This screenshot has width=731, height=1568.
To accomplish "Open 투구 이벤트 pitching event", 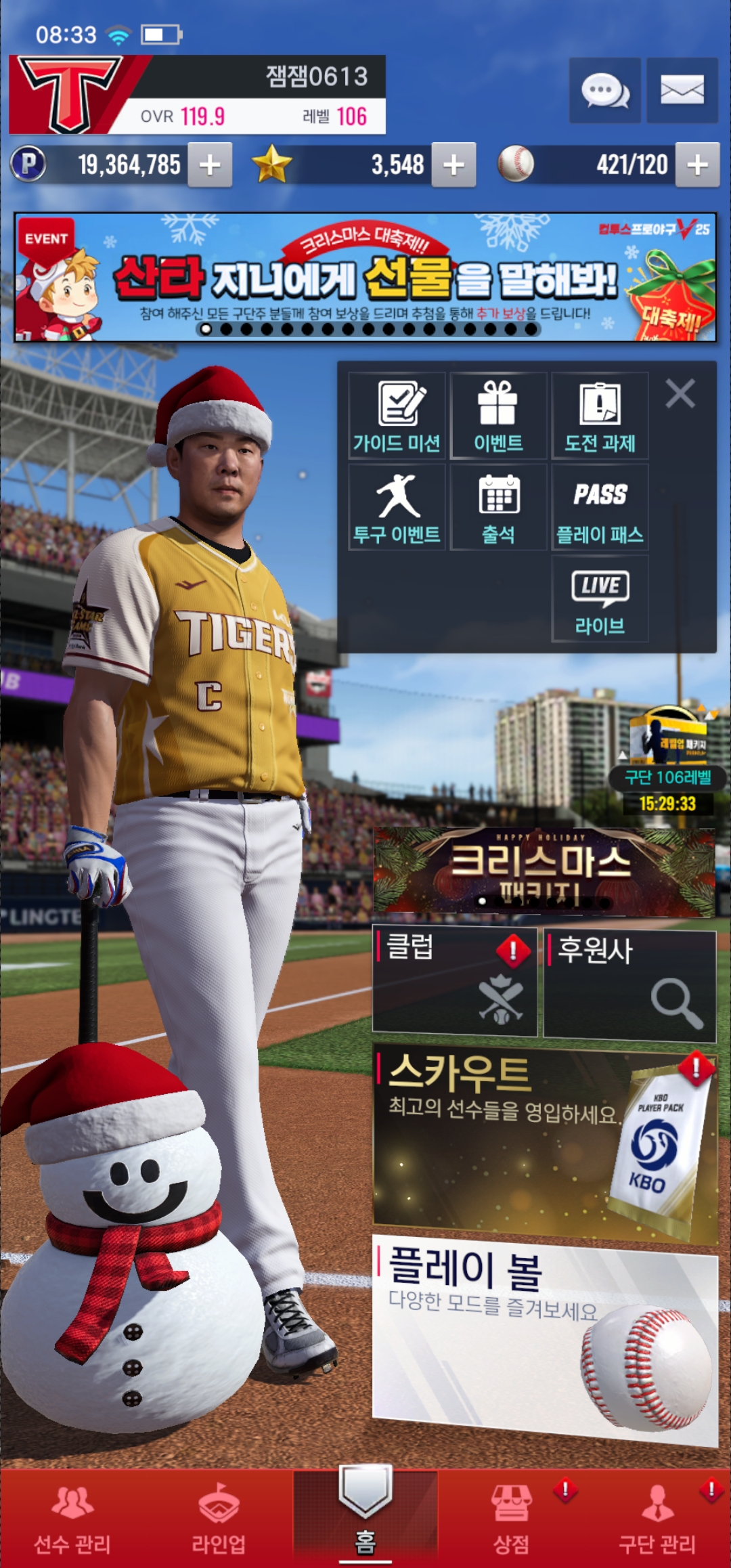I will point(397,507).
